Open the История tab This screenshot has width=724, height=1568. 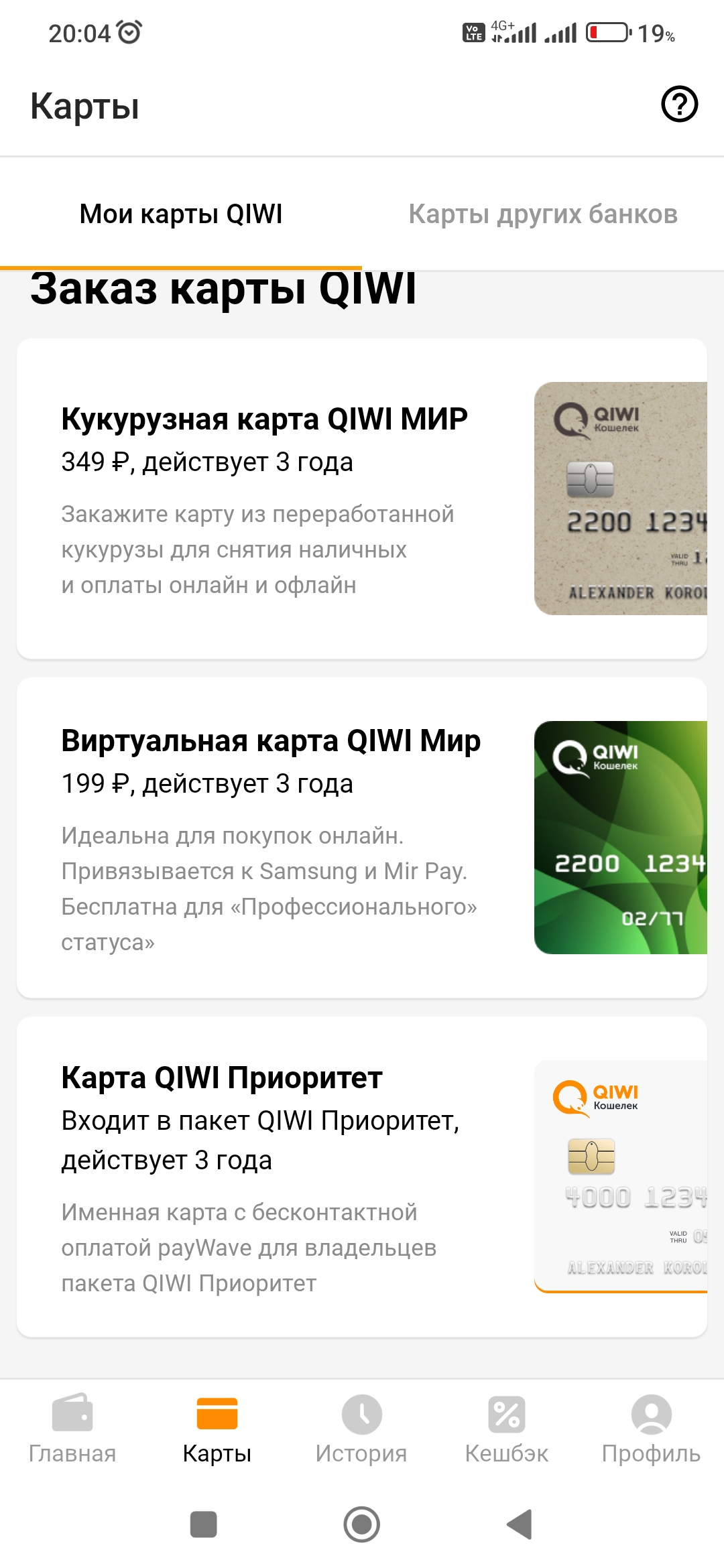[362, 1429]
